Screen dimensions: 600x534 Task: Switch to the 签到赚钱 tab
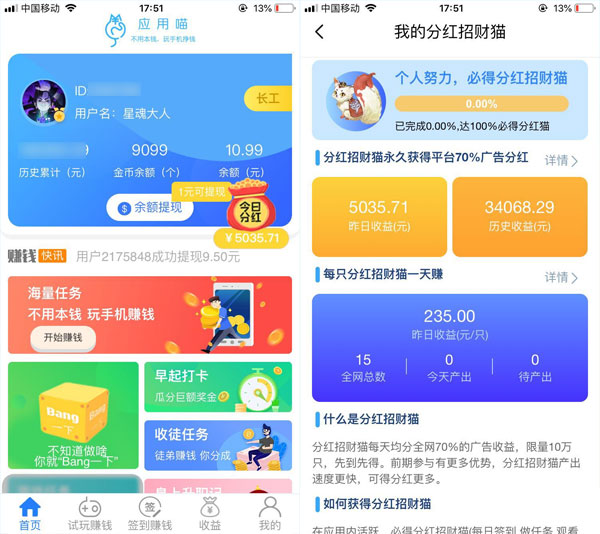tap(149, 513)
